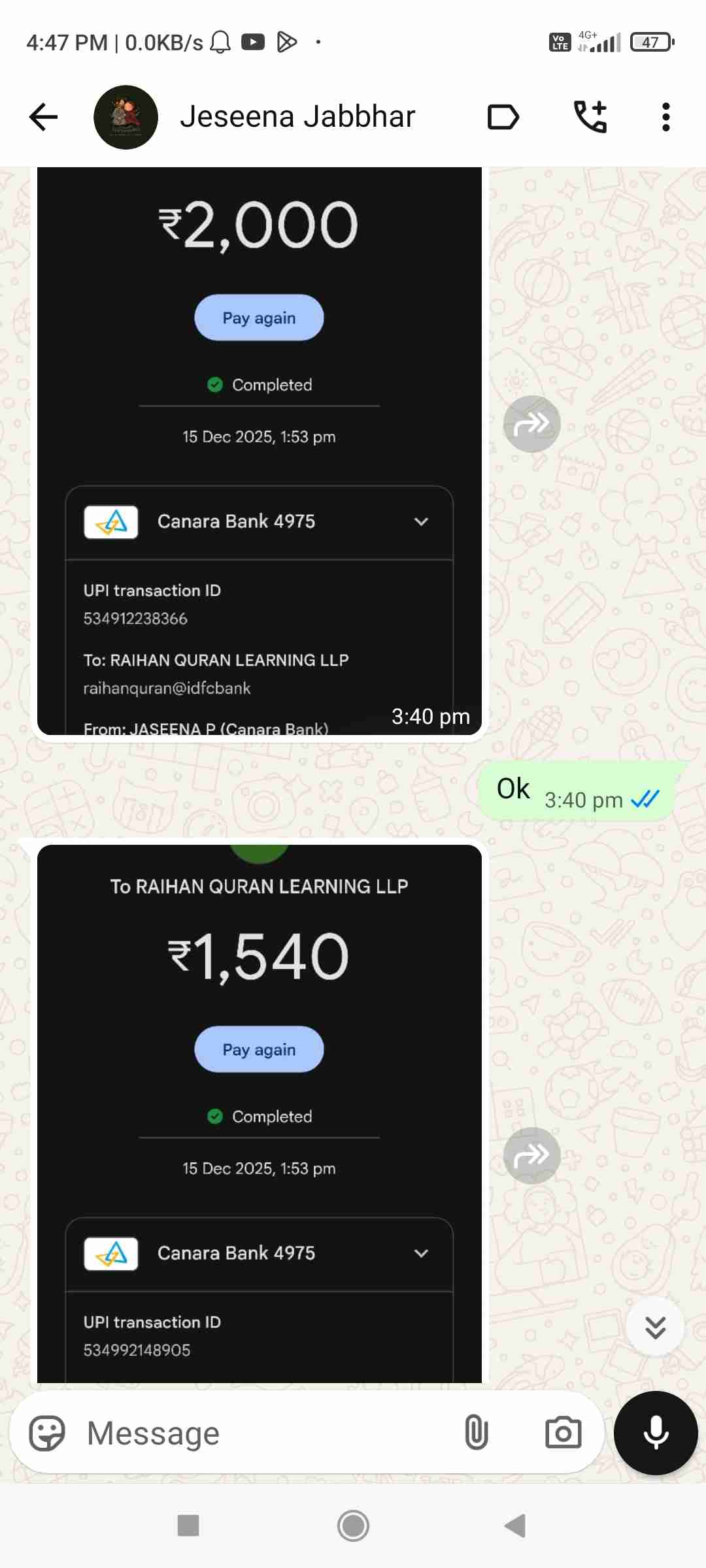Viewport: 706px width, 1568px height.
Task: Type in the Message field
Action: (x=261, y=1433)
